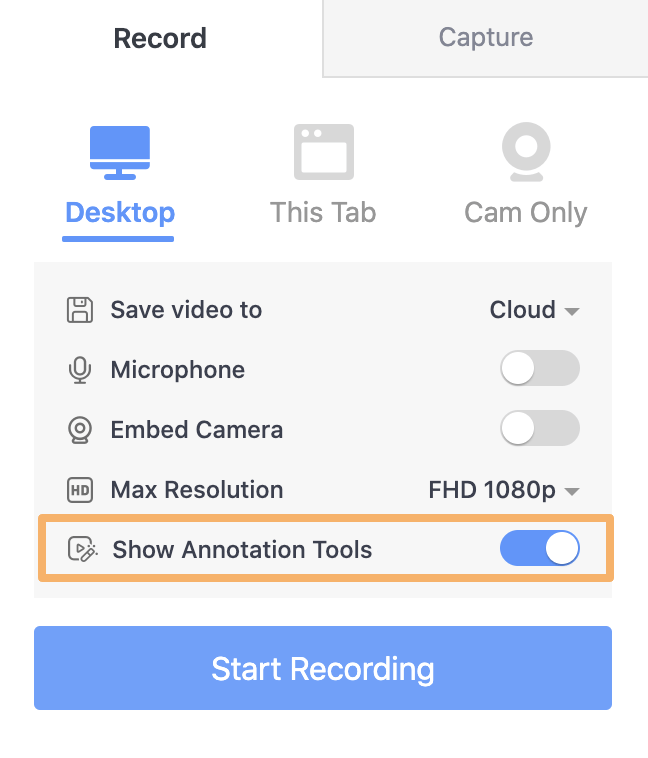
Task: Select This Tab recording mode
Action: click(x=323, y=176)
